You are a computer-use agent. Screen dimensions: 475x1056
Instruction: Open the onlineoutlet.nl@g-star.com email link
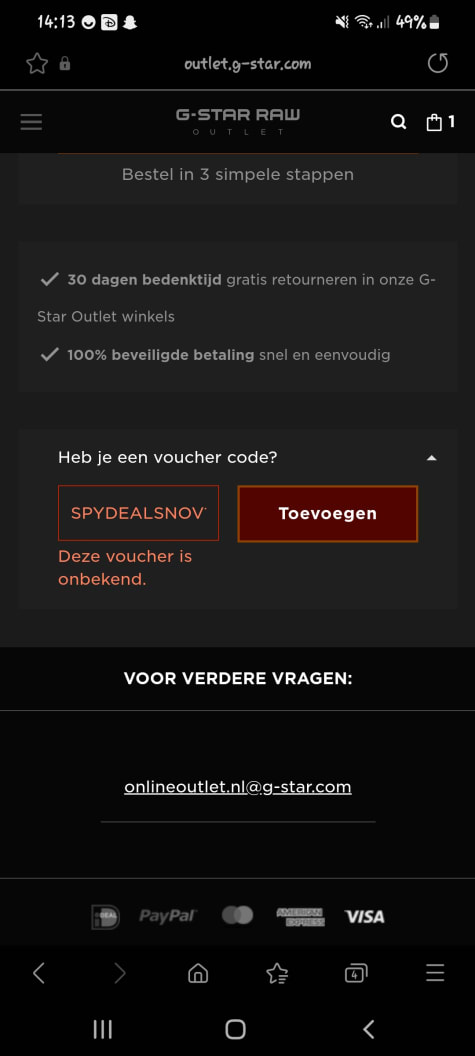(238, 787)
